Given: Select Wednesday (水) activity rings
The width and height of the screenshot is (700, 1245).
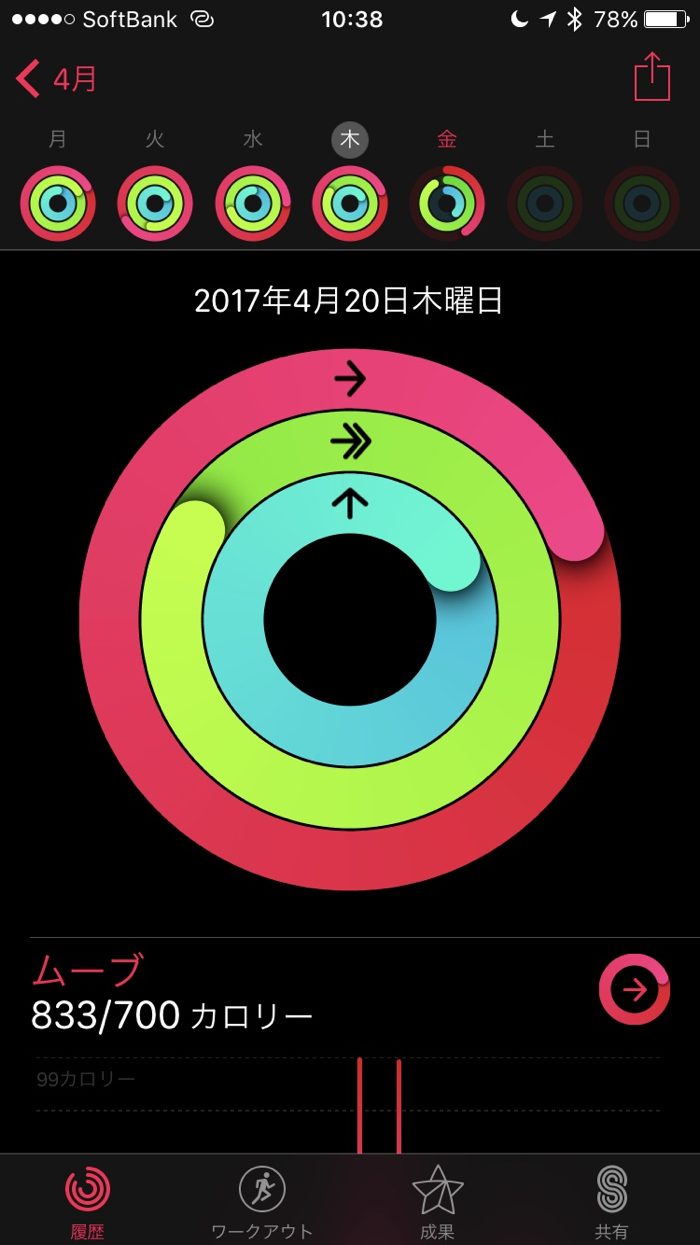Looking at the screenshot, I should (253, 203).
